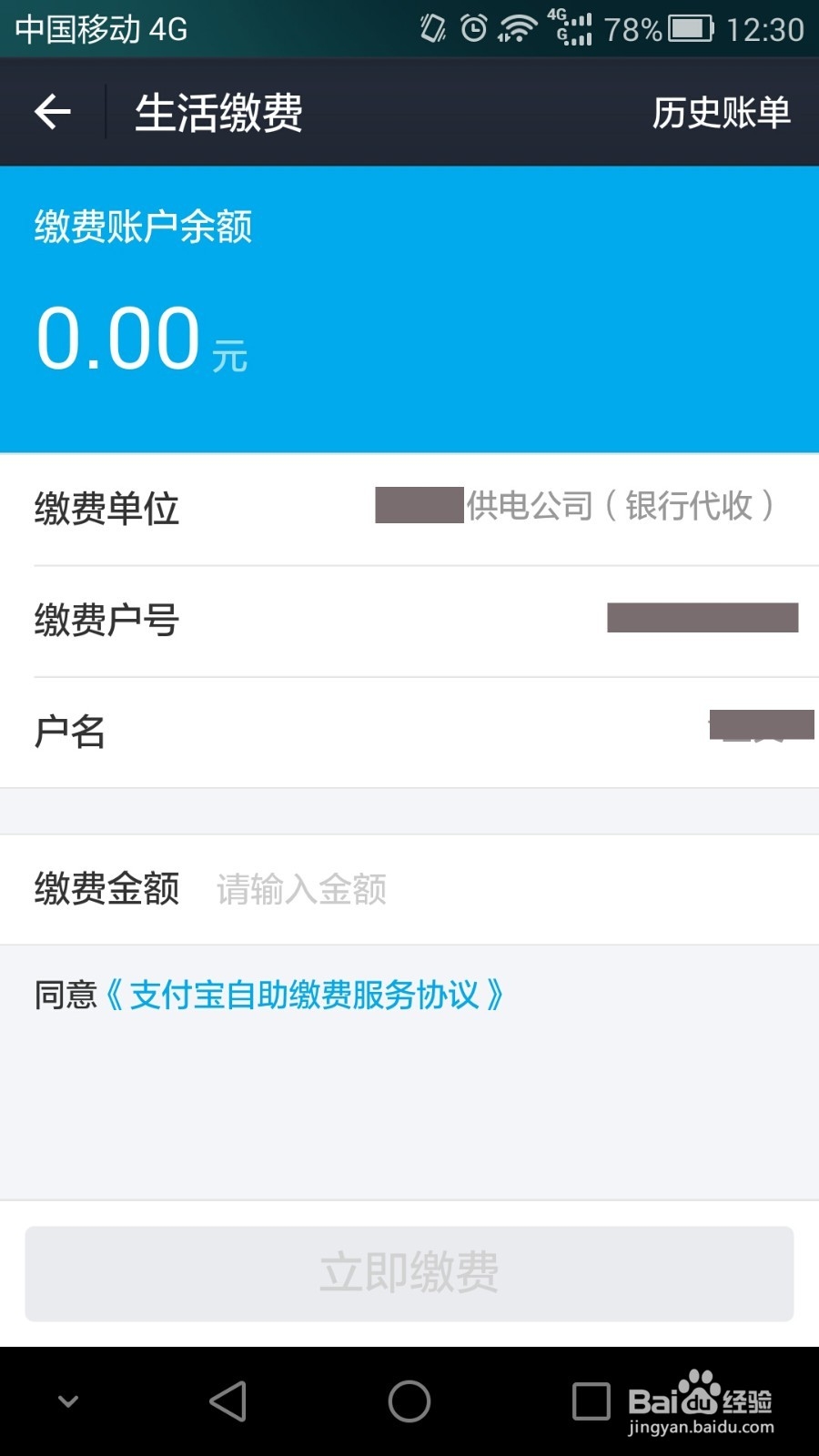Tap the vibration mode status bar icon
Viewport: 819px width, 1456px height.
pos(430,28)
